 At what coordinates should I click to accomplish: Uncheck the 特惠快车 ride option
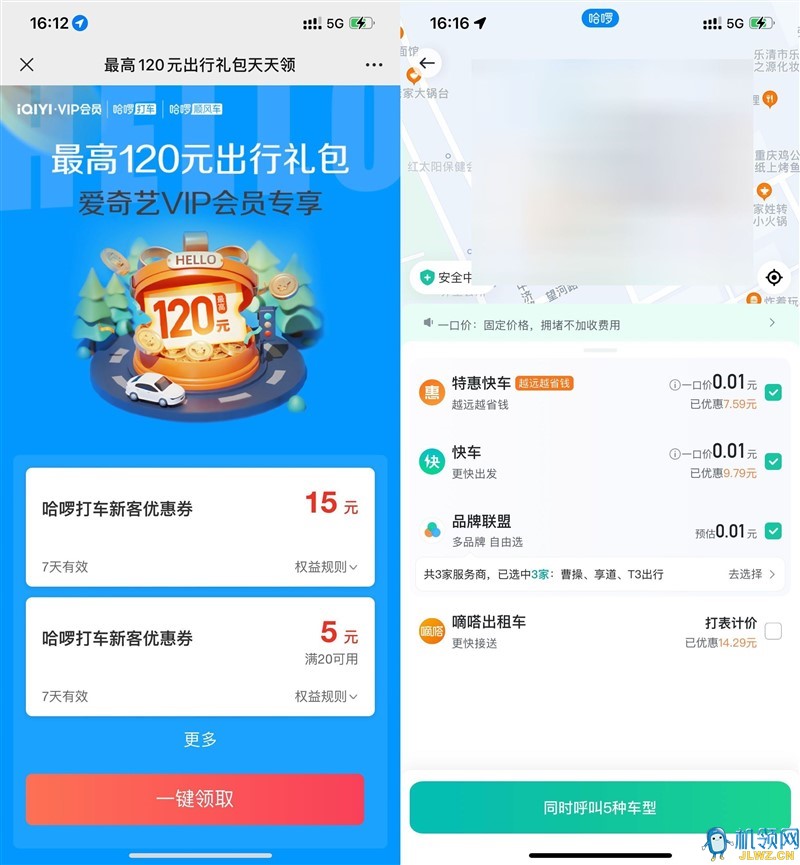(773, 393)
